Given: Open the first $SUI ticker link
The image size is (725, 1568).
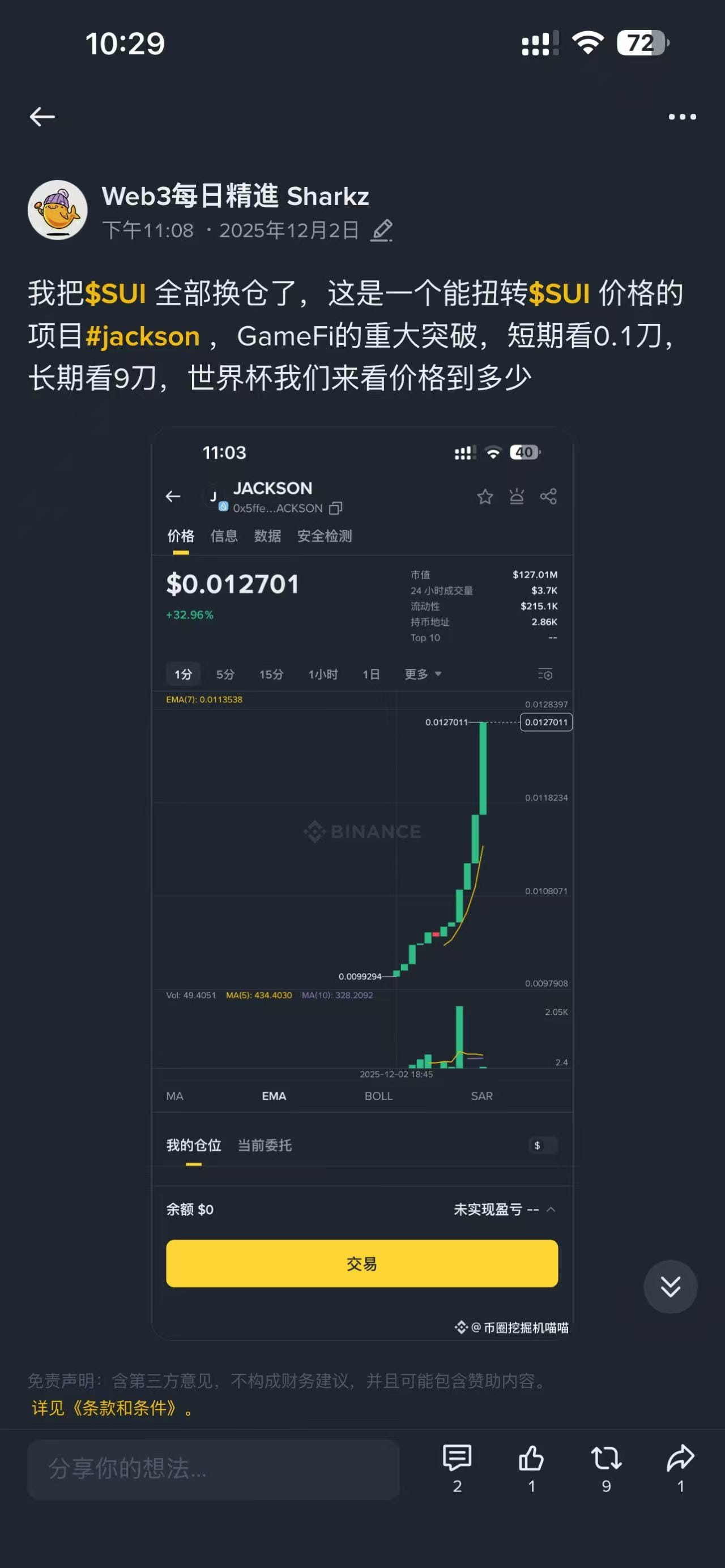Looking at the screenshot, I should [116, 293].
